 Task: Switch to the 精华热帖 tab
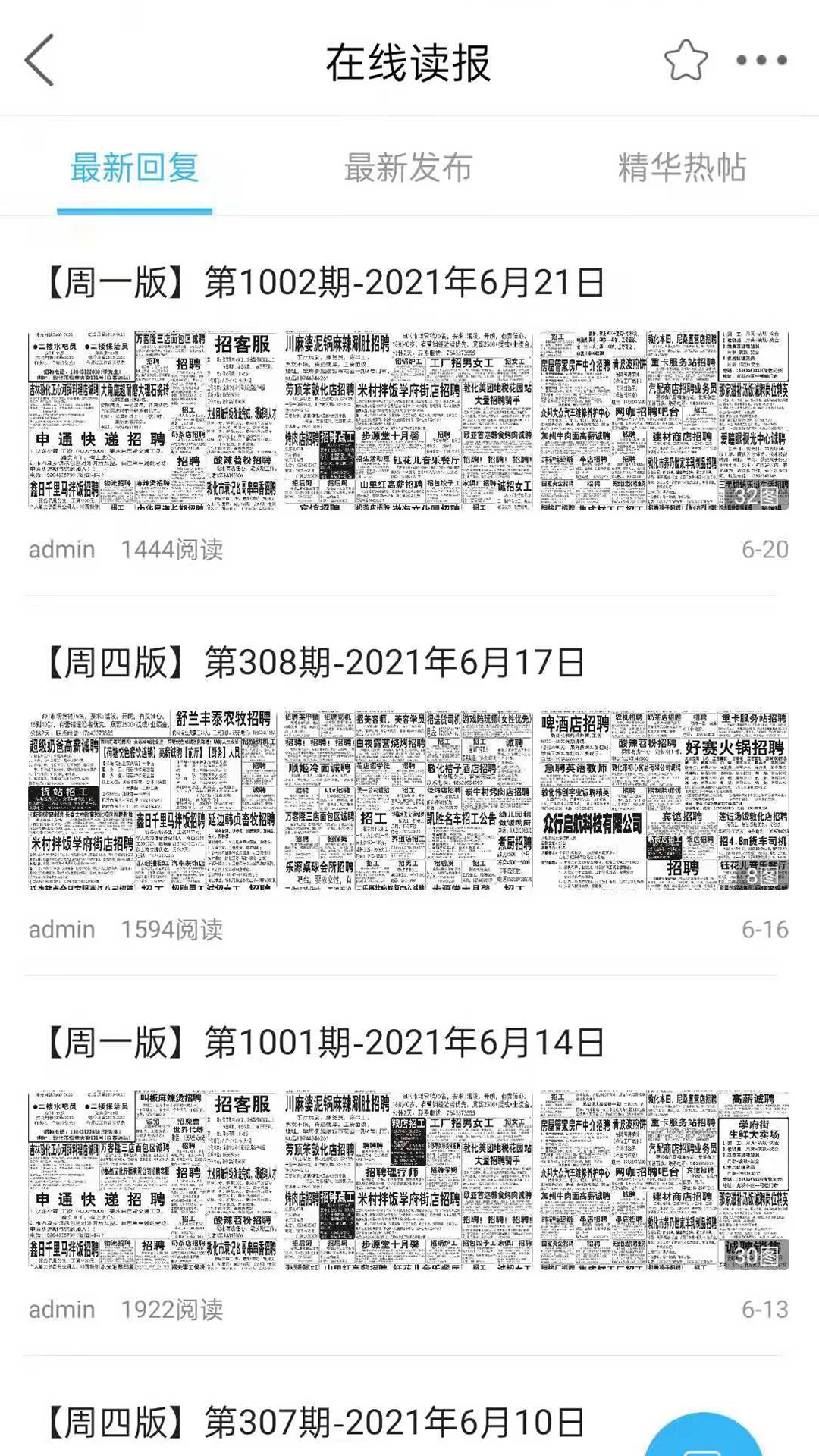tap(682, 169)
